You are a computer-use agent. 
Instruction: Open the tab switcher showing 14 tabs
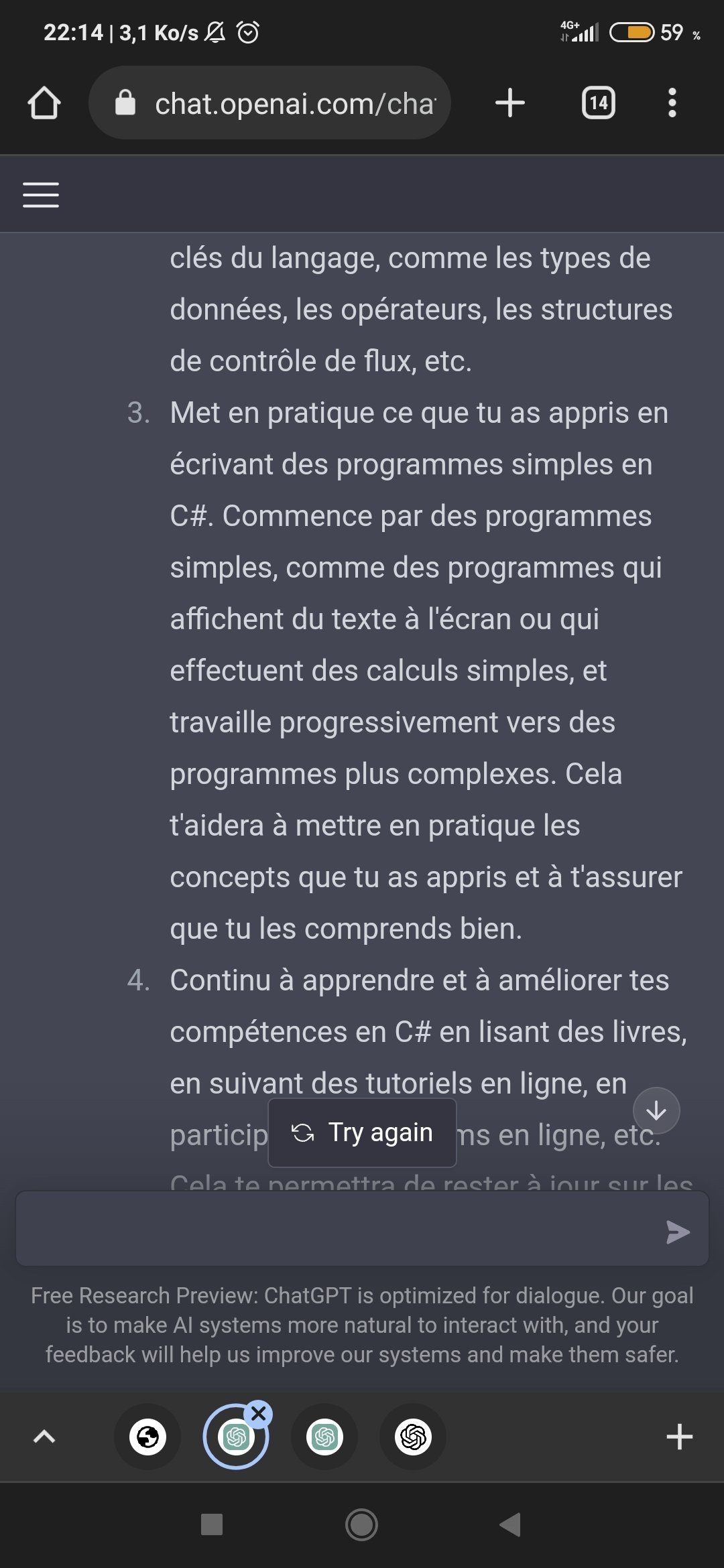[599, 103]
